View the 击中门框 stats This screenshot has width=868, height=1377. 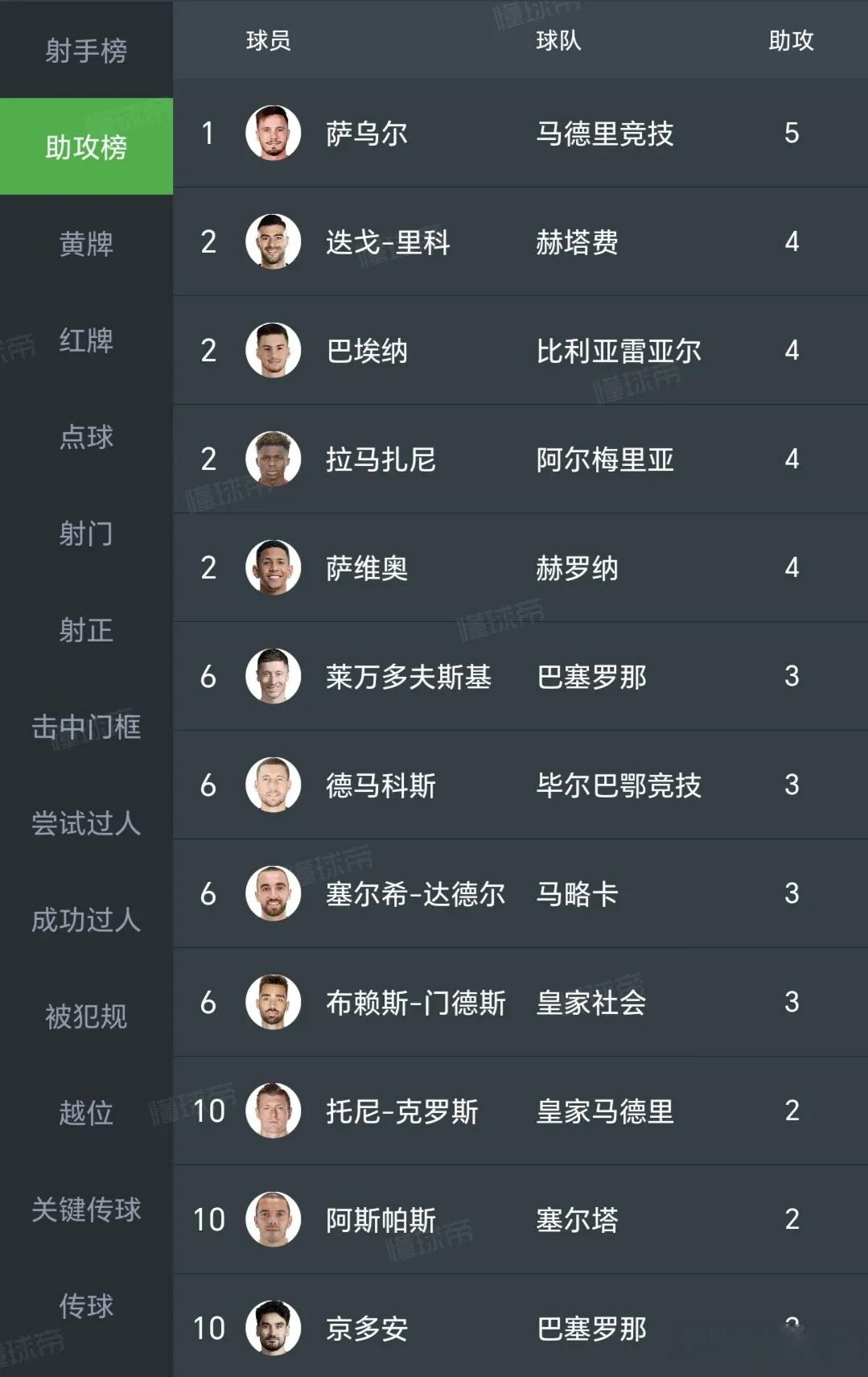click(x=85, y=728)
